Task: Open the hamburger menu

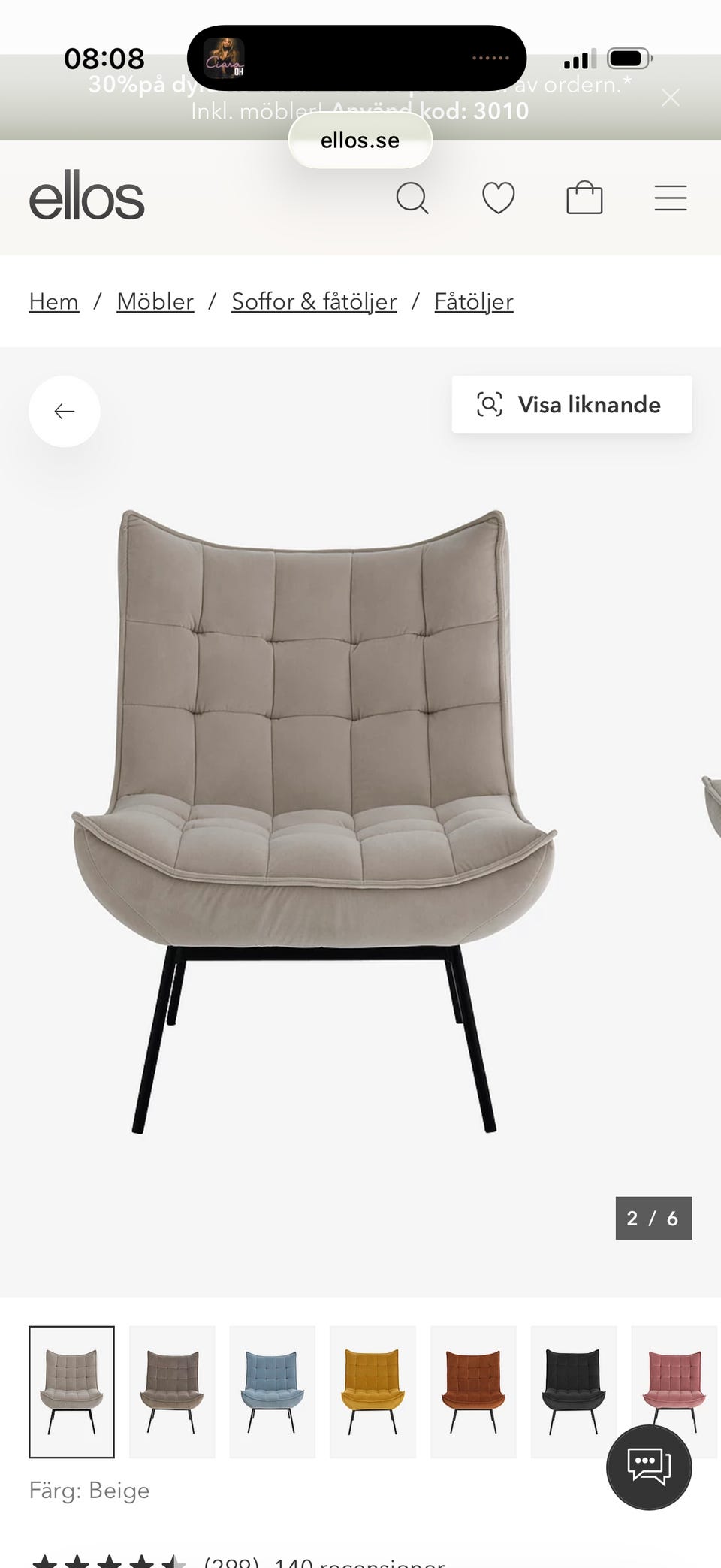Action: coord(671,198)
